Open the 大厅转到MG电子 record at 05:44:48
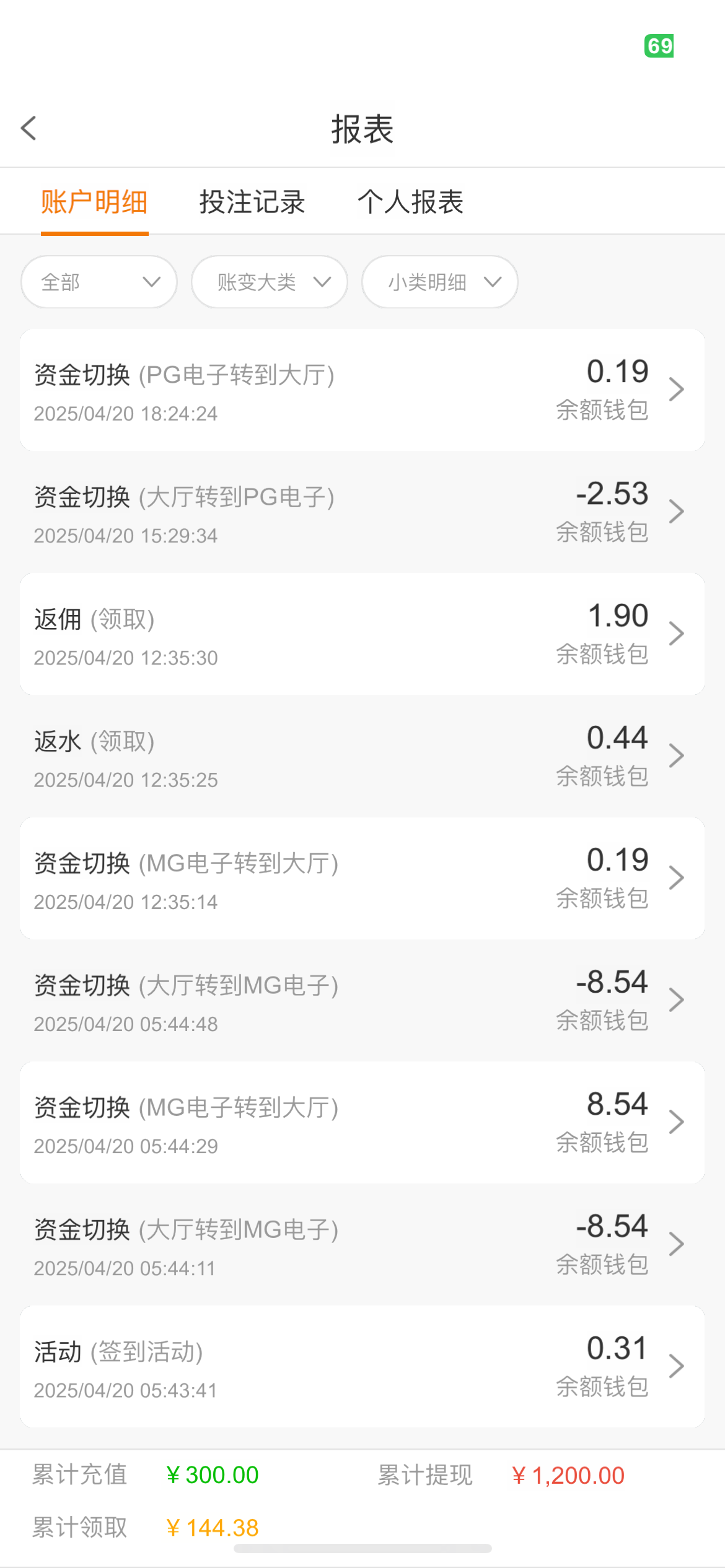 click(x=362, y=1000)
